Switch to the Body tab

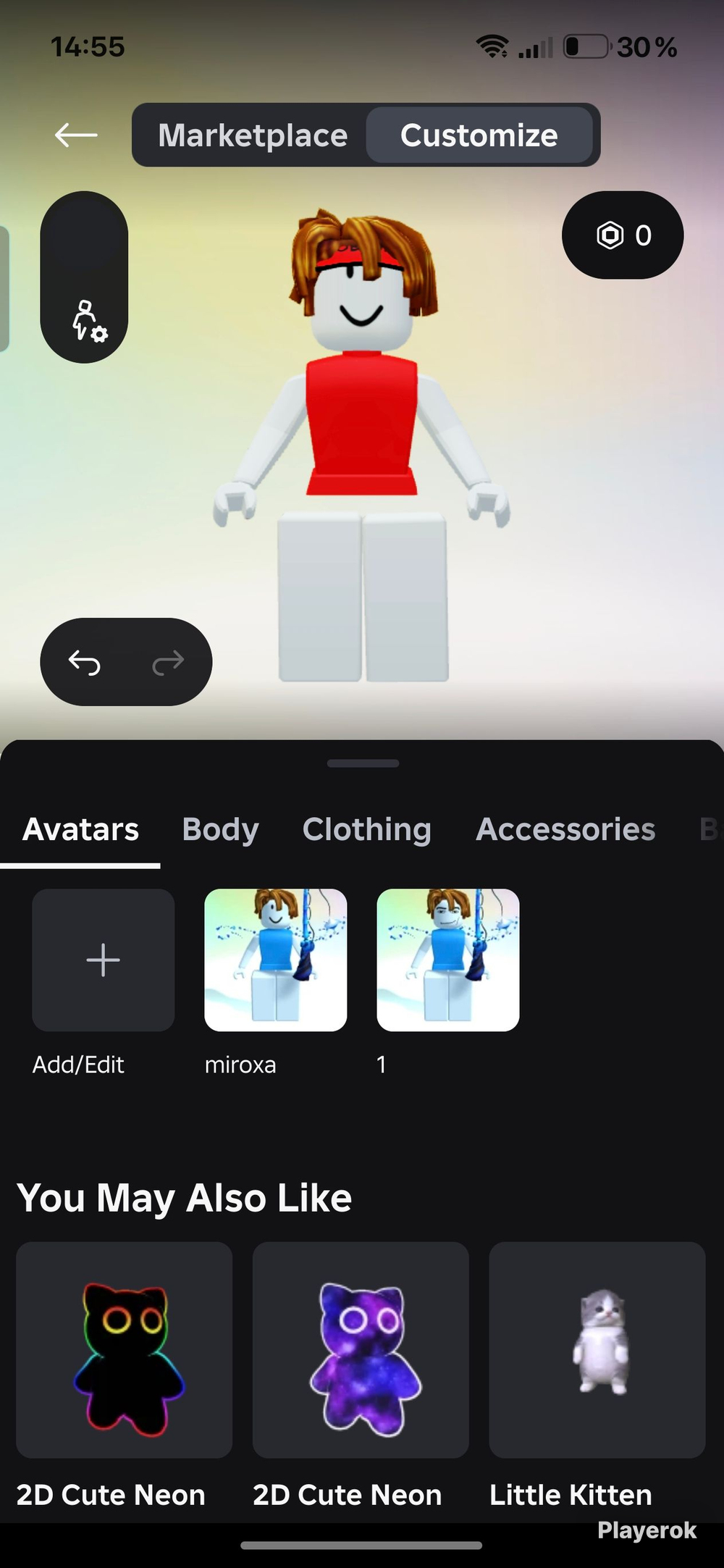(x=220, y=829)
